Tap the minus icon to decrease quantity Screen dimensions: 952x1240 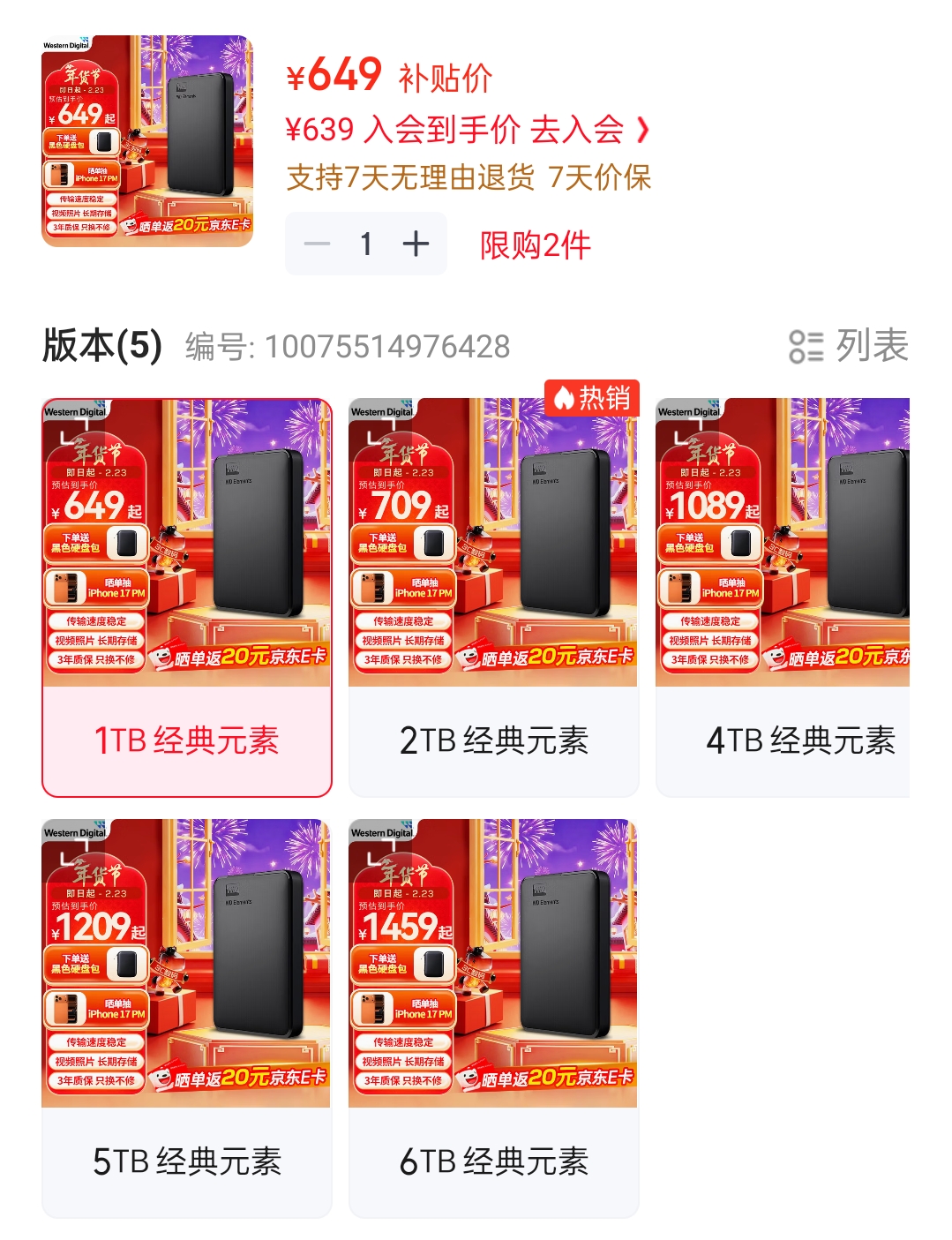tap(318, 243)
